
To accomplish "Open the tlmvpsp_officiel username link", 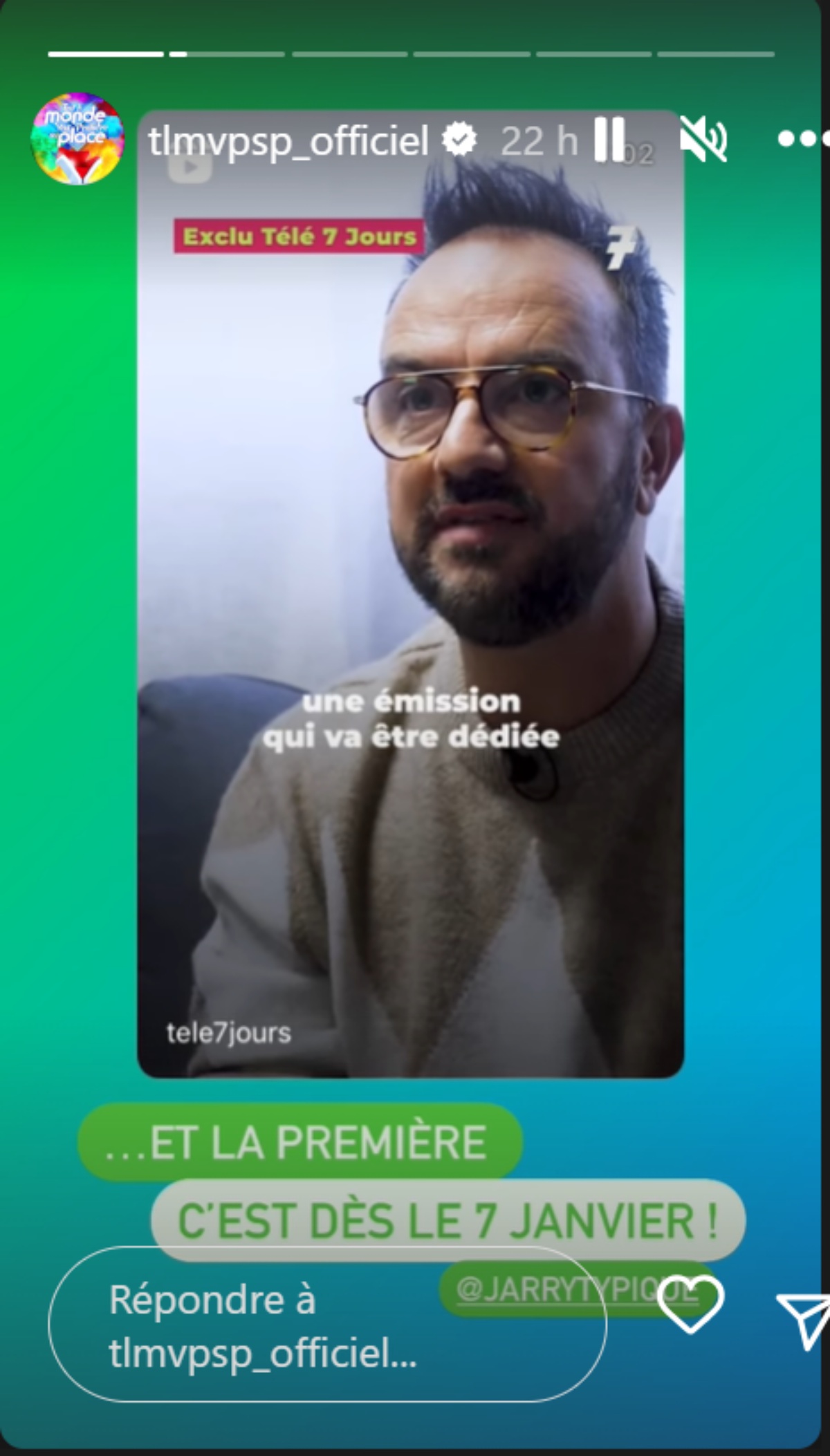I will [x=288, y=141].
